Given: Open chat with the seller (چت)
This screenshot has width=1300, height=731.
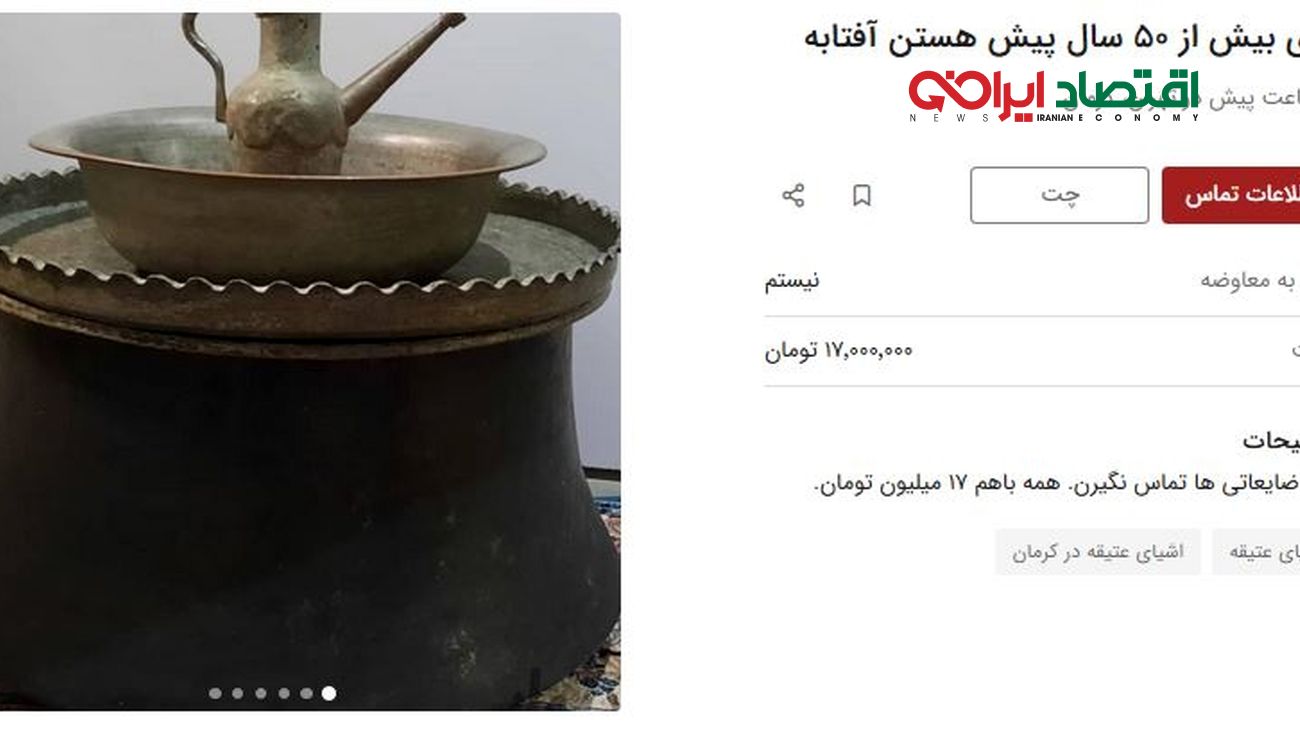Looking at the screenshot, I should pyautogui.click(x=1059, y=195).
